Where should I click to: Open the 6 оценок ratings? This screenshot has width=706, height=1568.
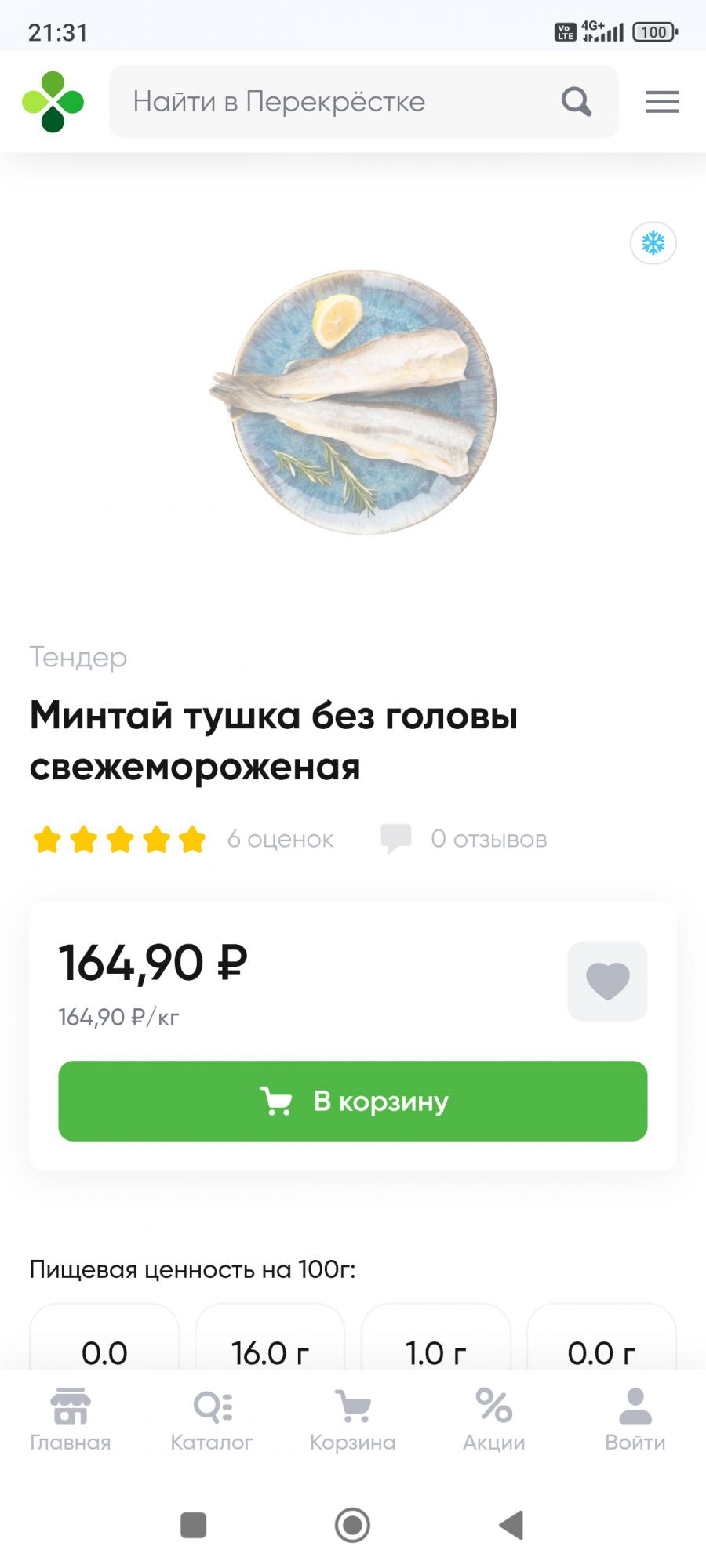point(280,839)
